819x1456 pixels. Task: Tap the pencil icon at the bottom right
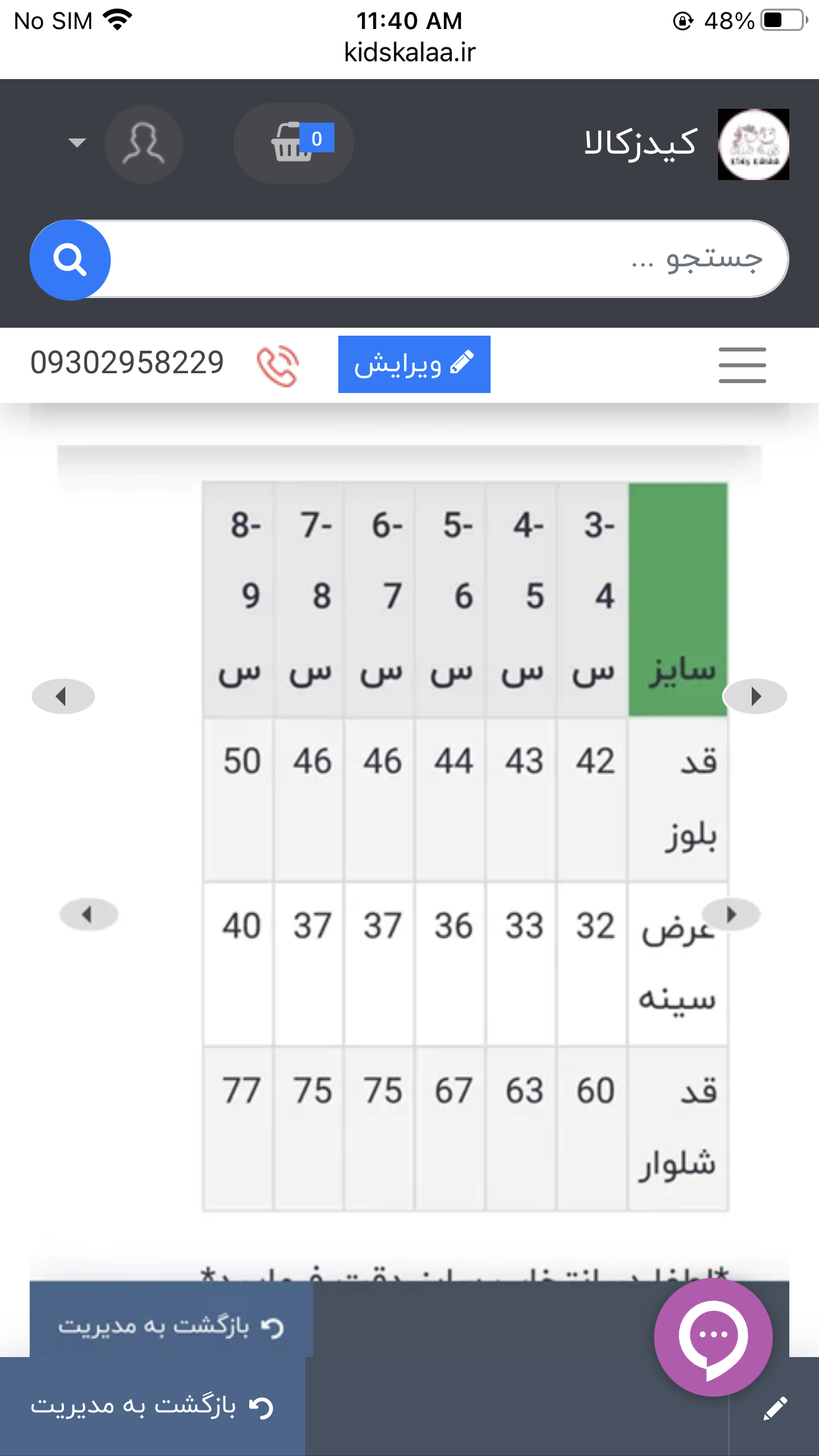pos(775,1408)
